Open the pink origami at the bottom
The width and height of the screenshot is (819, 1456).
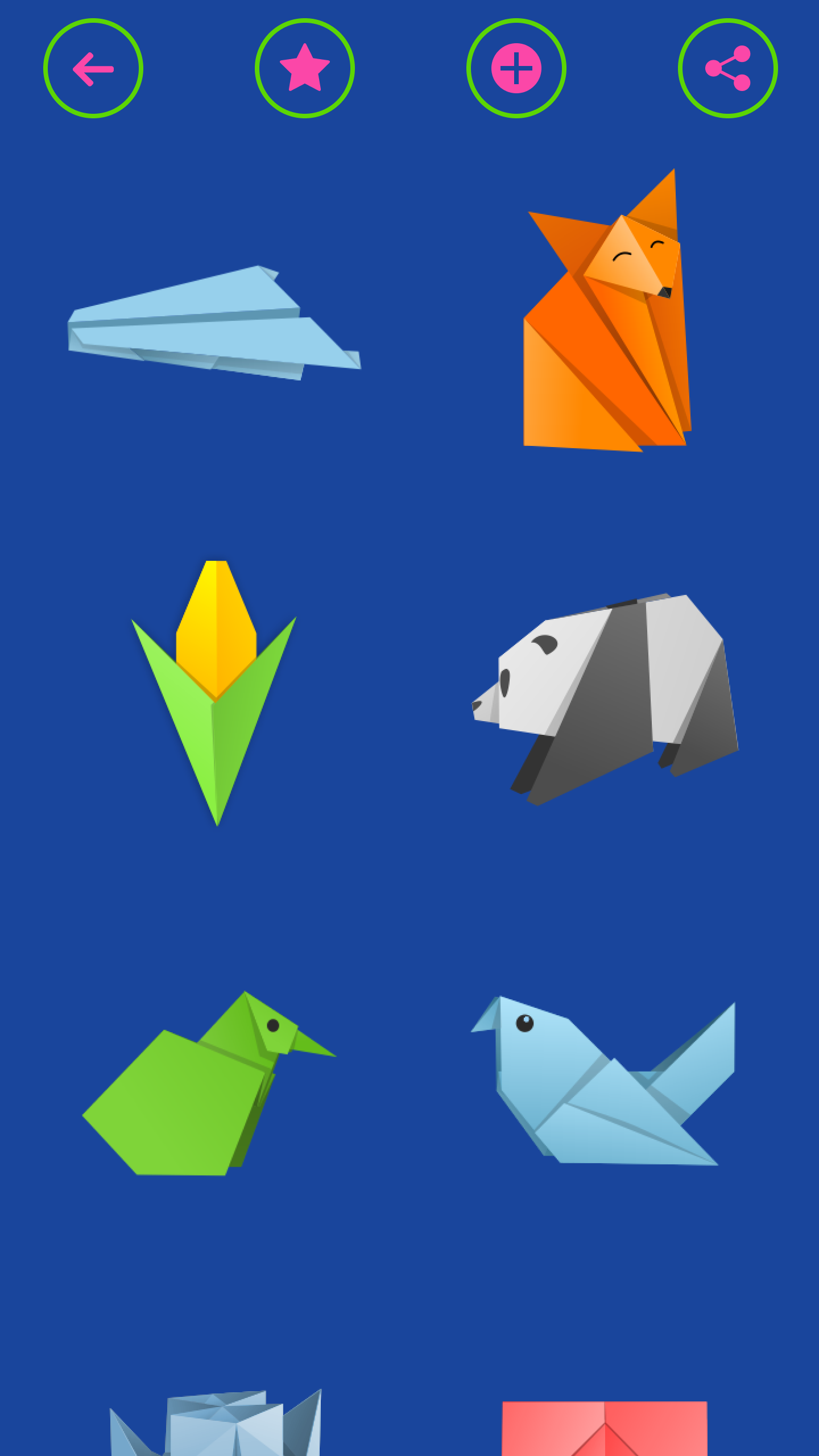tap(604, 1428)
